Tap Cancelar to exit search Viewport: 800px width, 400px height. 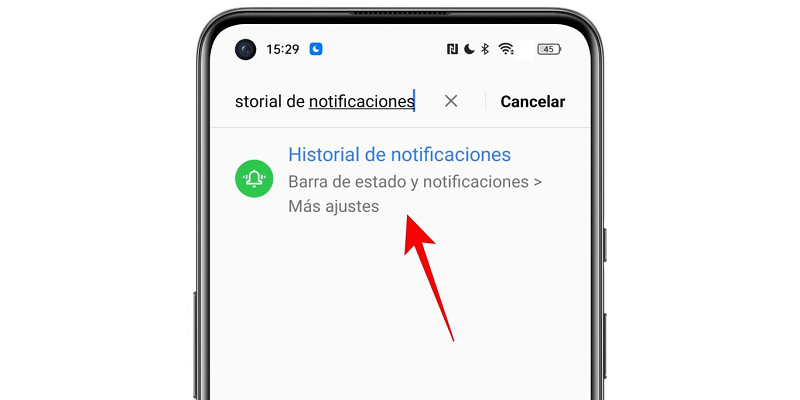[532, 101]
